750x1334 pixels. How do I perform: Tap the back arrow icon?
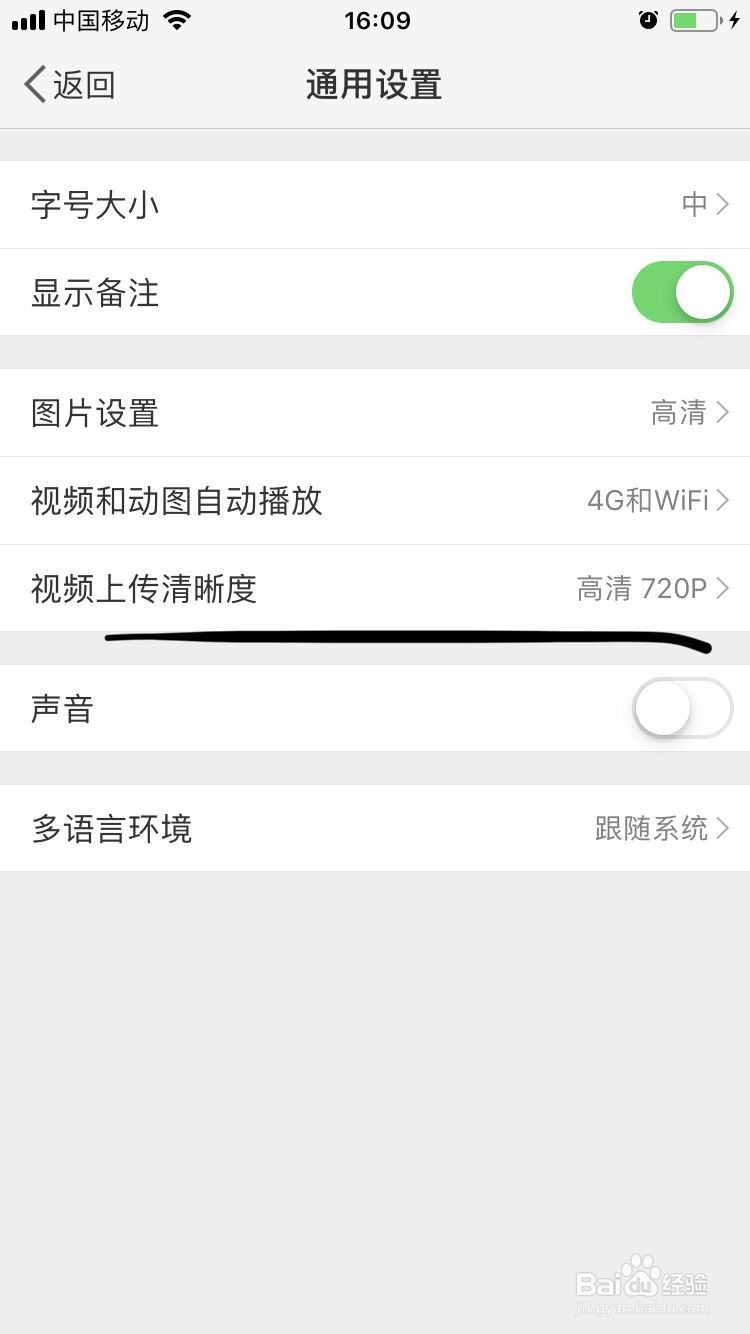click(33, 85)
